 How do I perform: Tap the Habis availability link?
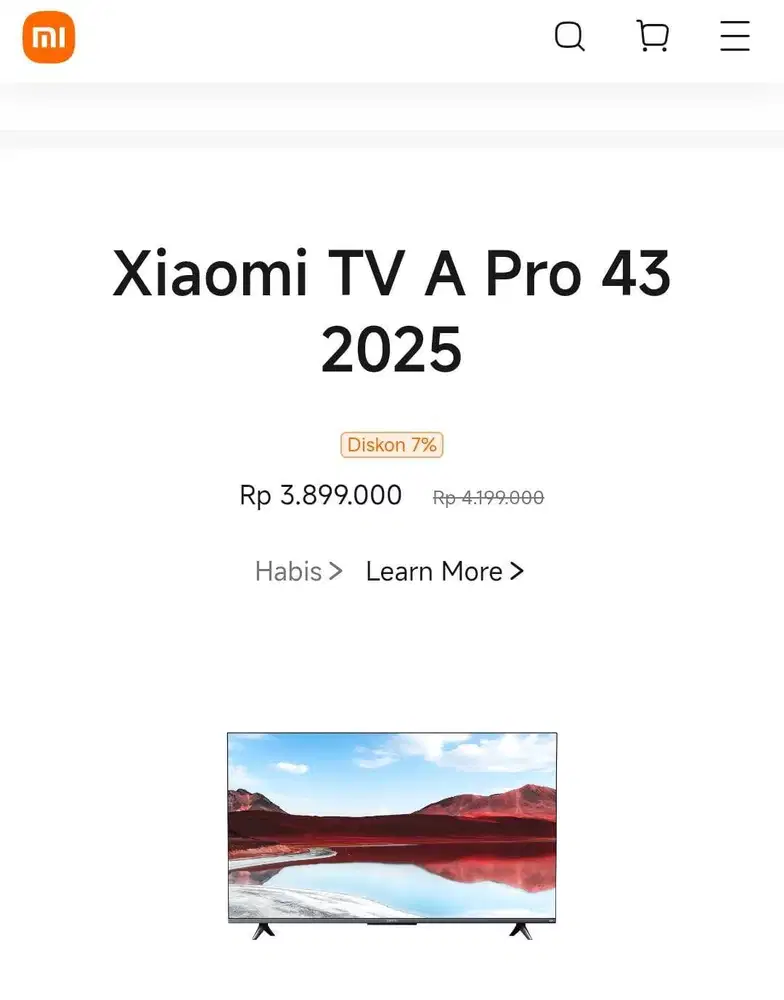(x=298, y=571)
